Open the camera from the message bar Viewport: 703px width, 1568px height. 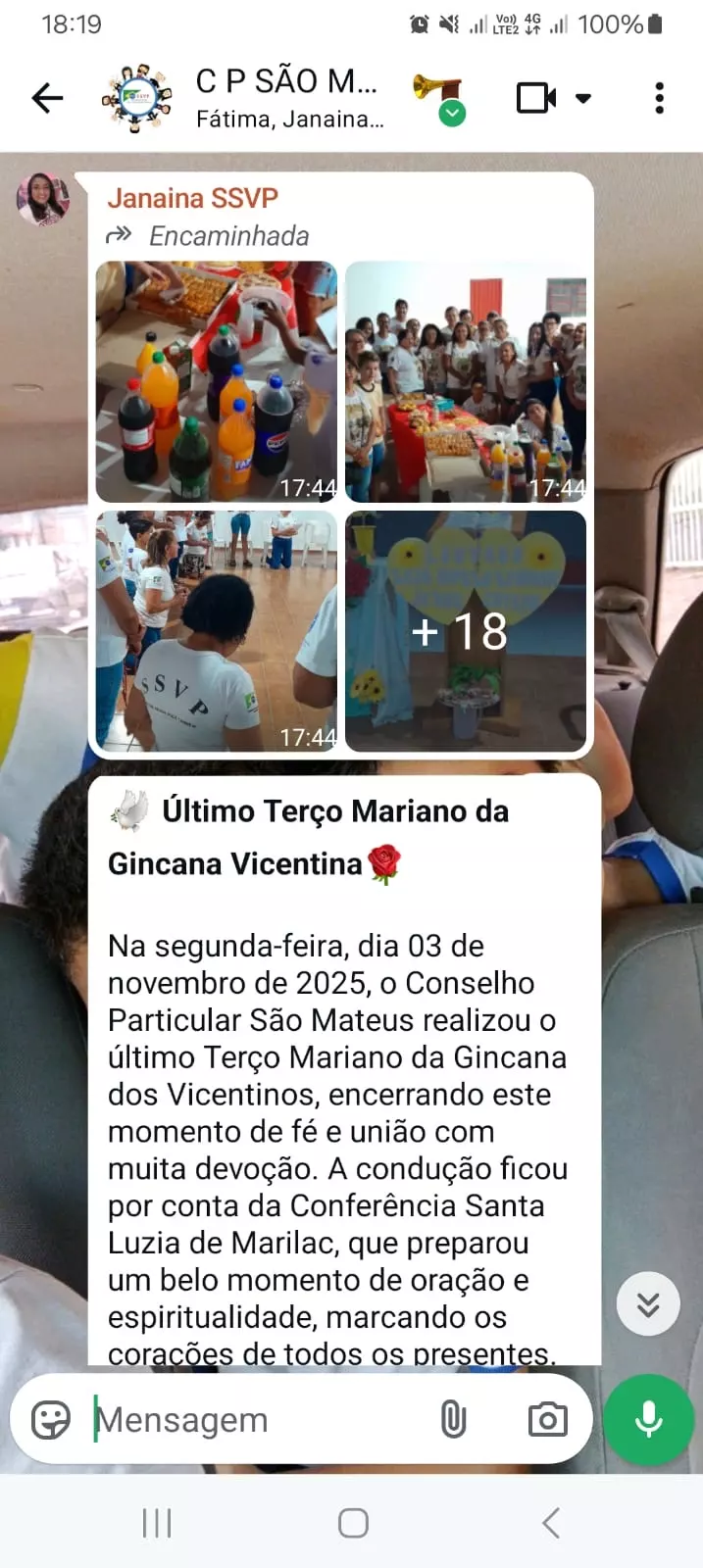click(x=547, y=1419)
